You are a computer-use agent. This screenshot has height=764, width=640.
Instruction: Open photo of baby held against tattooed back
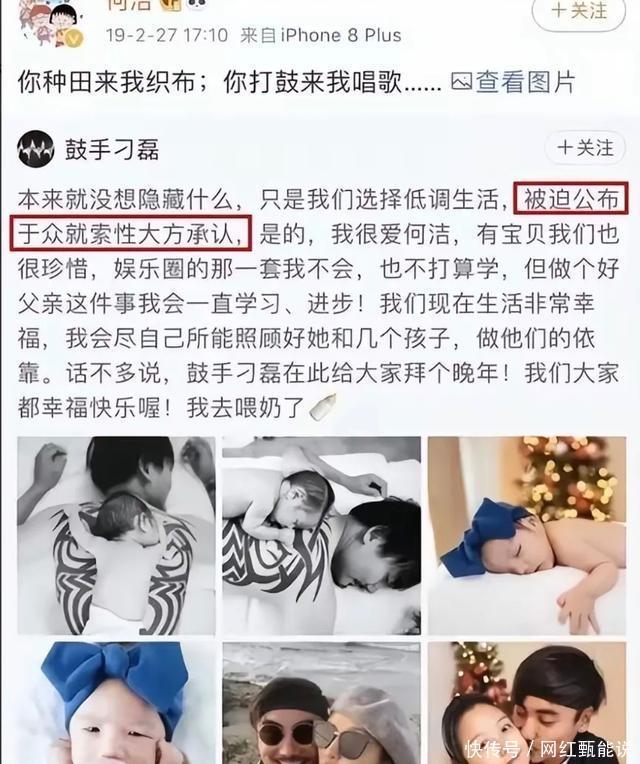pyautogui.click(x=116, y=534)
